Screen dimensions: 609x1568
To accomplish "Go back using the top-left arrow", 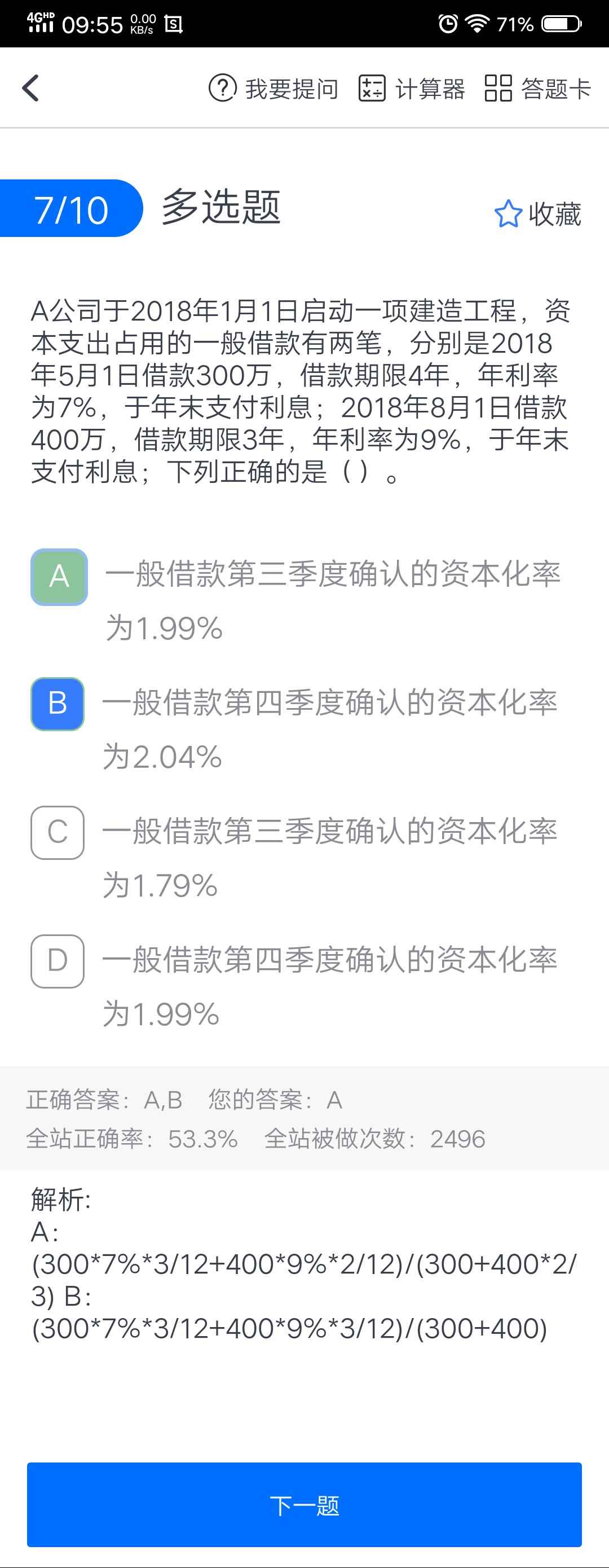I will (x=30, y=88).
